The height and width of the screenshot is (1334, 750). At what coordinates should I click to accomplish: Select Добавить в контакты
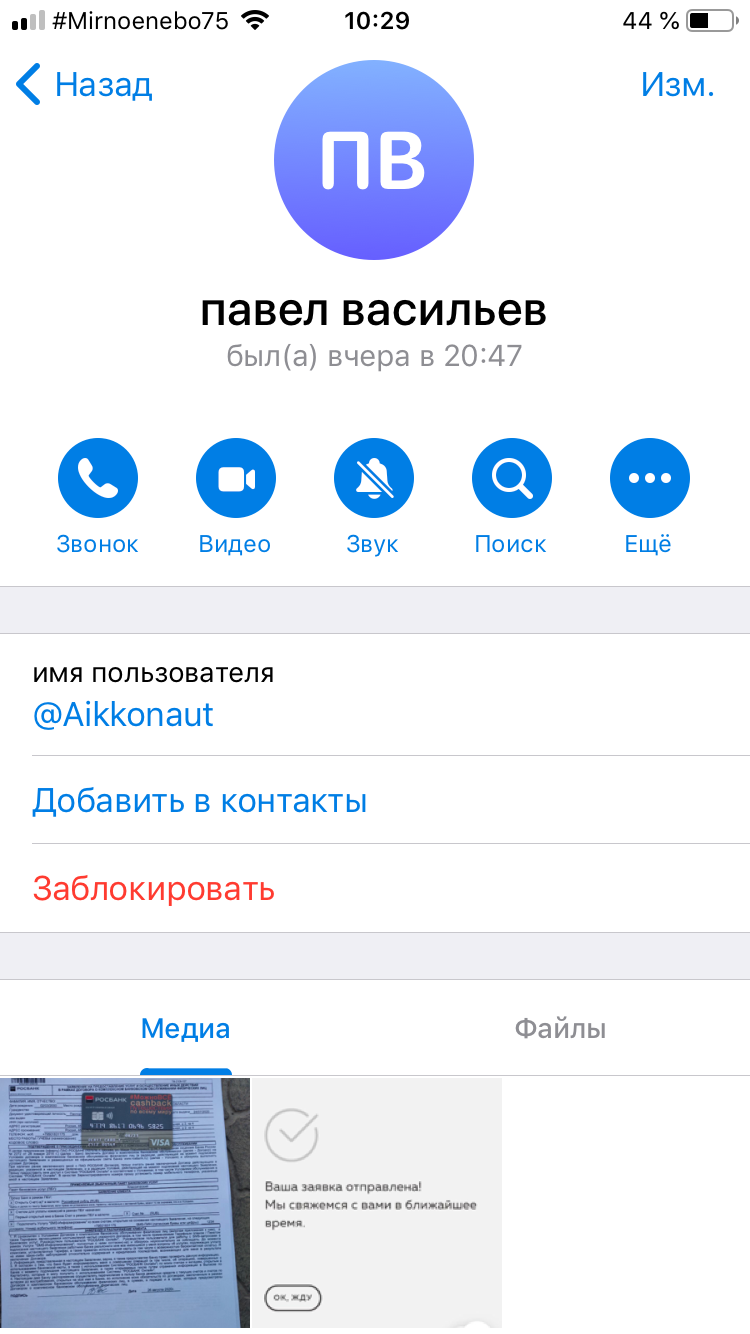375,800
